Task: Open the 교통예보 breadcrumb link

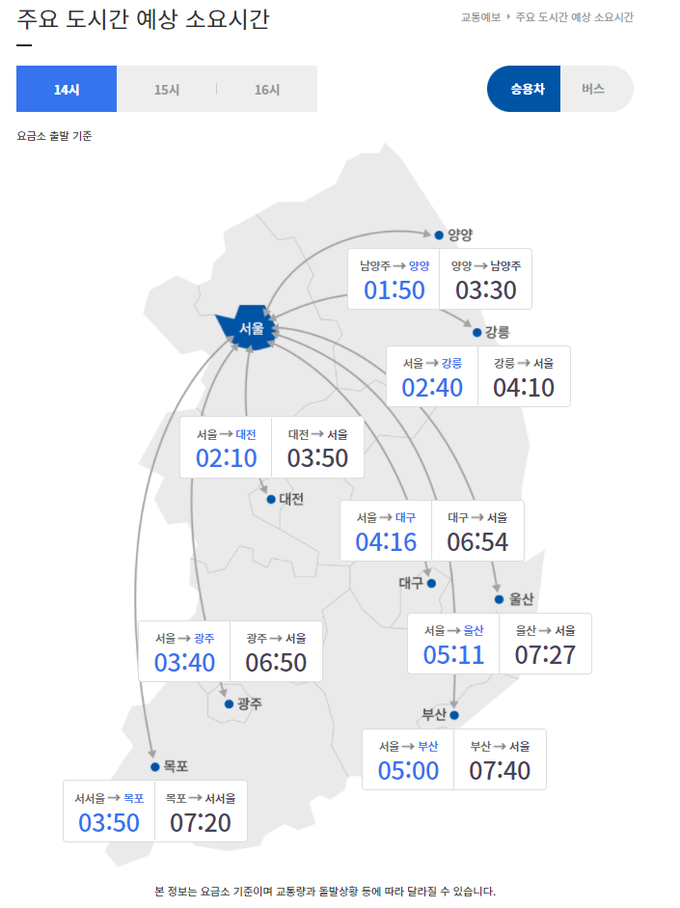Action: pos(481,17)
